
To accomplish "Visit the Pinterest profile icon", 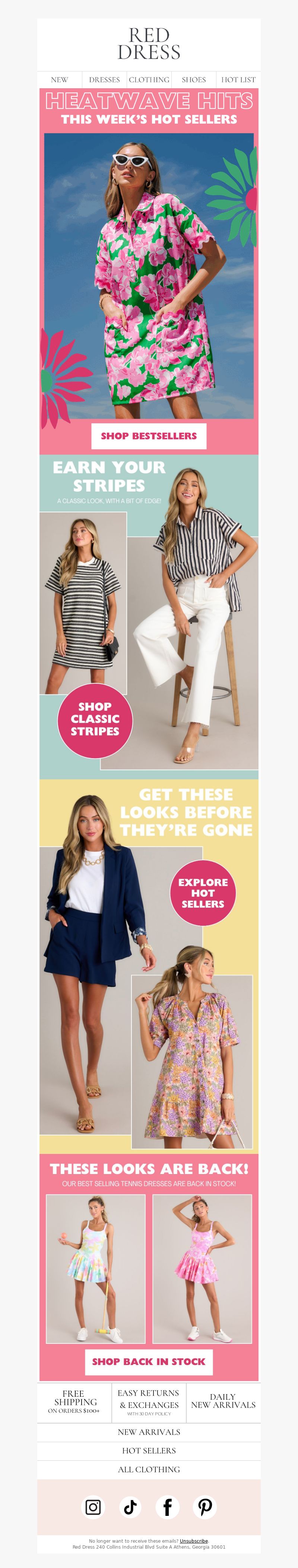I will (205, 1507).
